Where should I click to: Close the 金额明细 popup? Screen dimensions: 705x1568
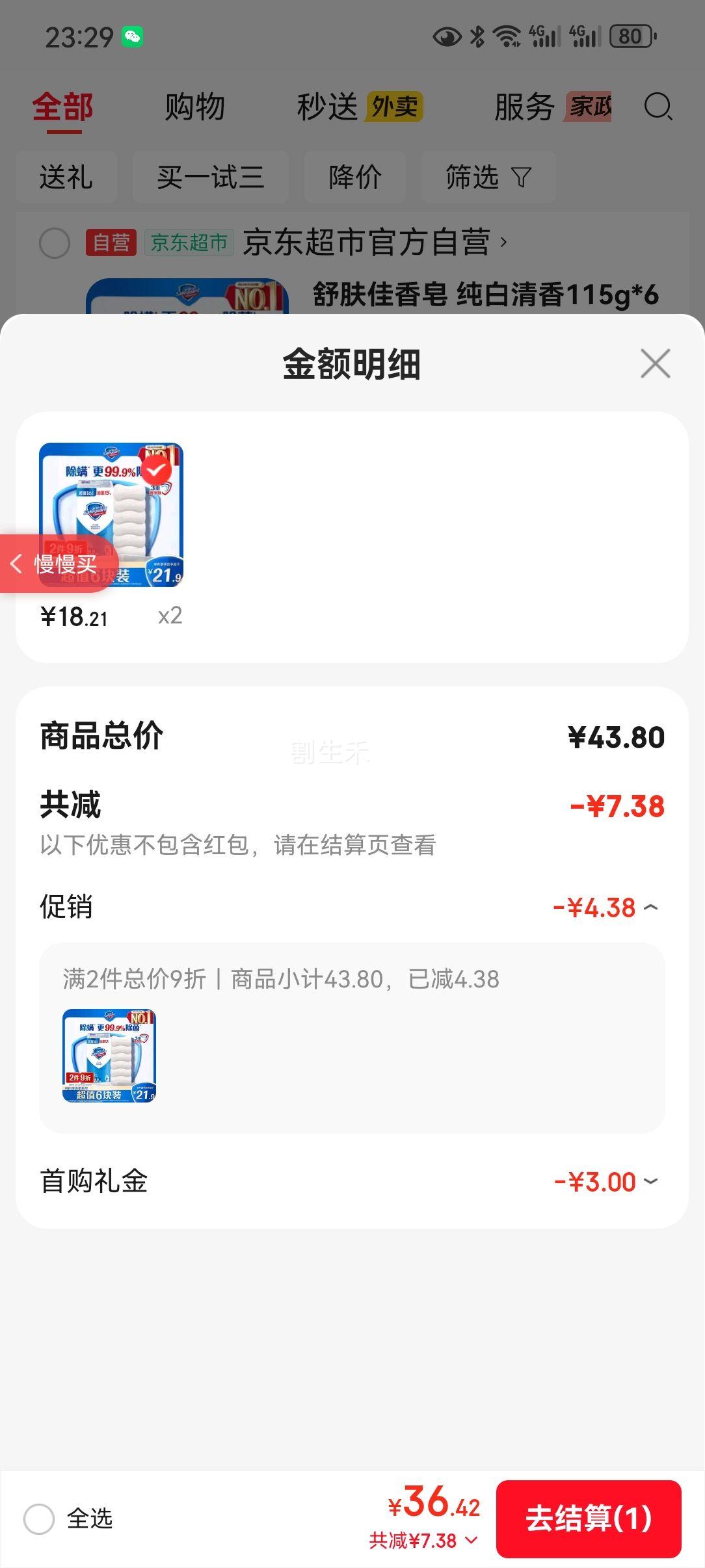point(656,363)
